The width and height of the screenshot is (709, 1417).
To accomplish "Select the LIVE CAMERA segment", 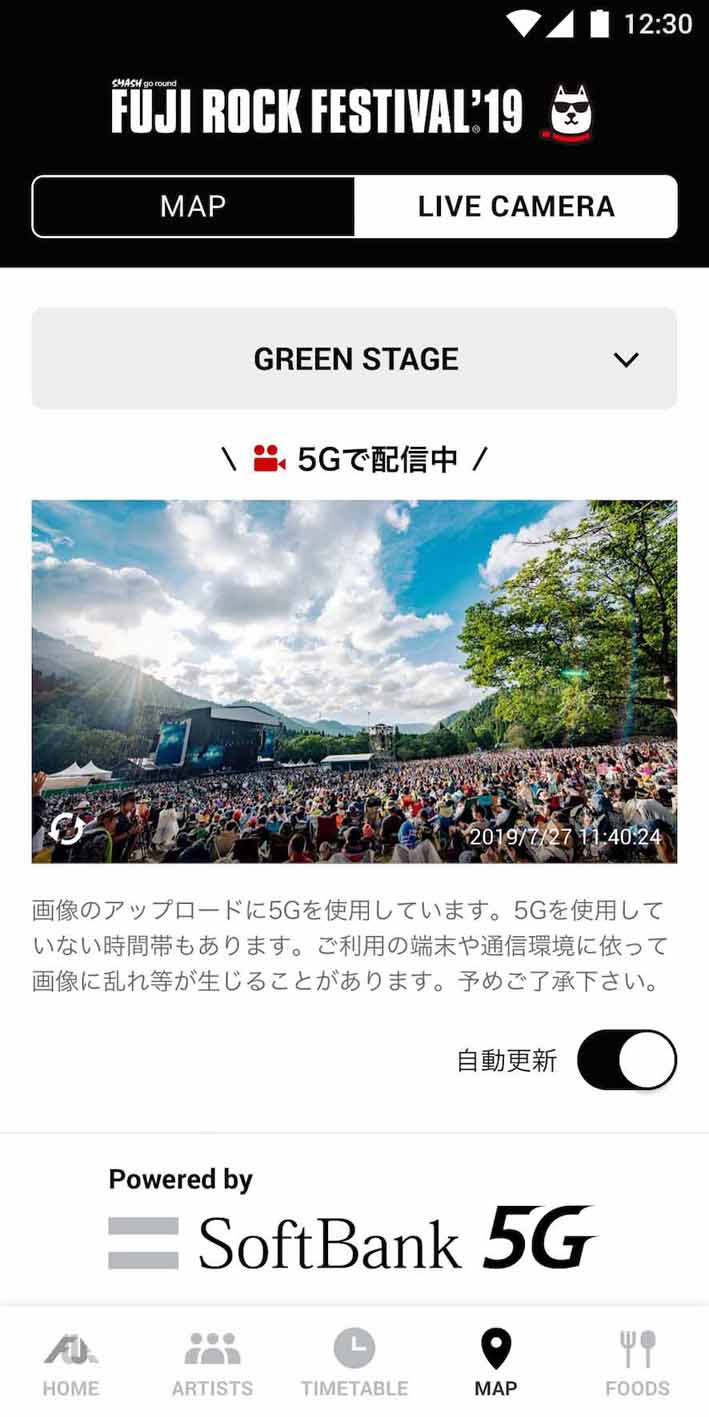I will [x=515, y=207].
